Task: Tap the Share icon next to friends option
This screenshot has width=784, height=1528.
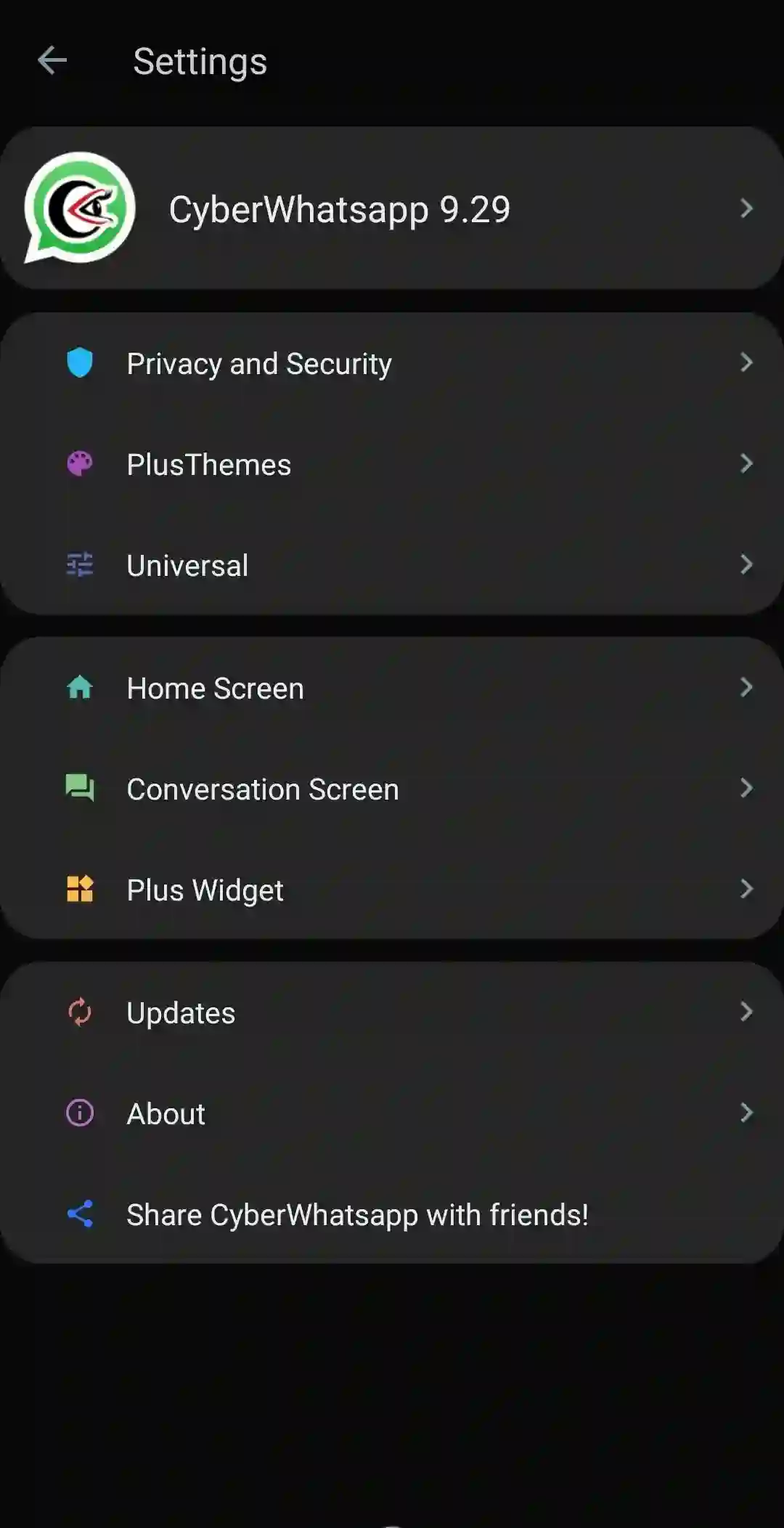Action: (x=81, y=1213)
